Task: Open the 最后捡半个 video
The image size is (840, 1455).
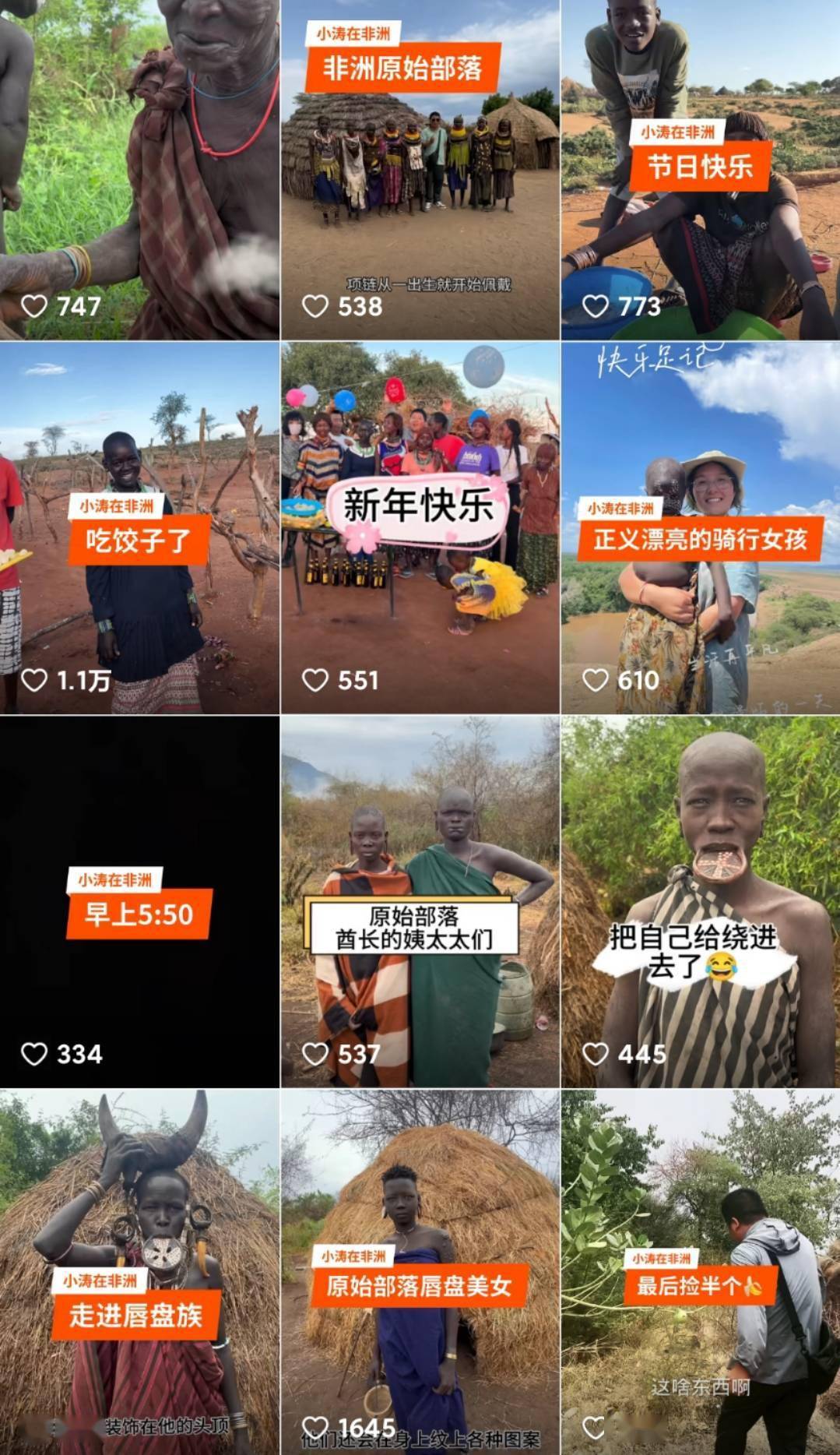Action: pos(700,1270)
